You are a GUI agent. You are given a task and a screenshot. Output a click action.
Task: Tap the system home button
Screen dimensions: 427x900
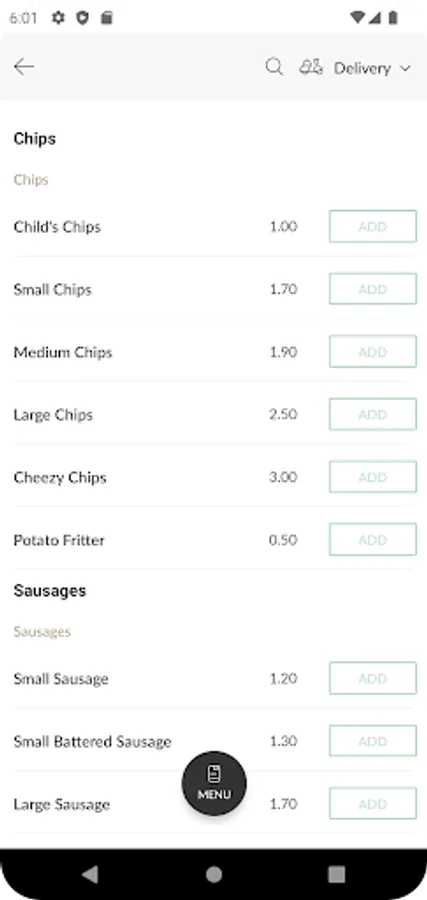coord(214,874)
